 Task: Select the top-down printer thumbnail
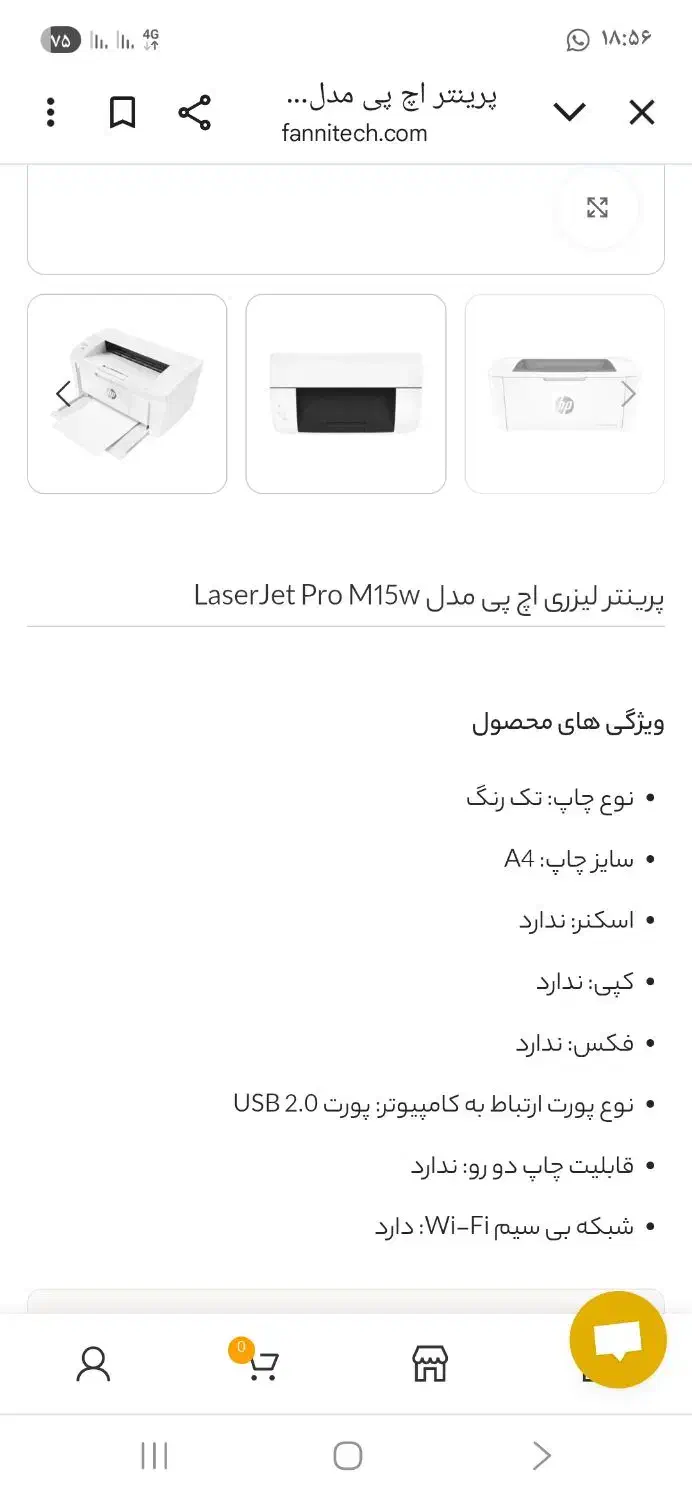click(346, 394)
